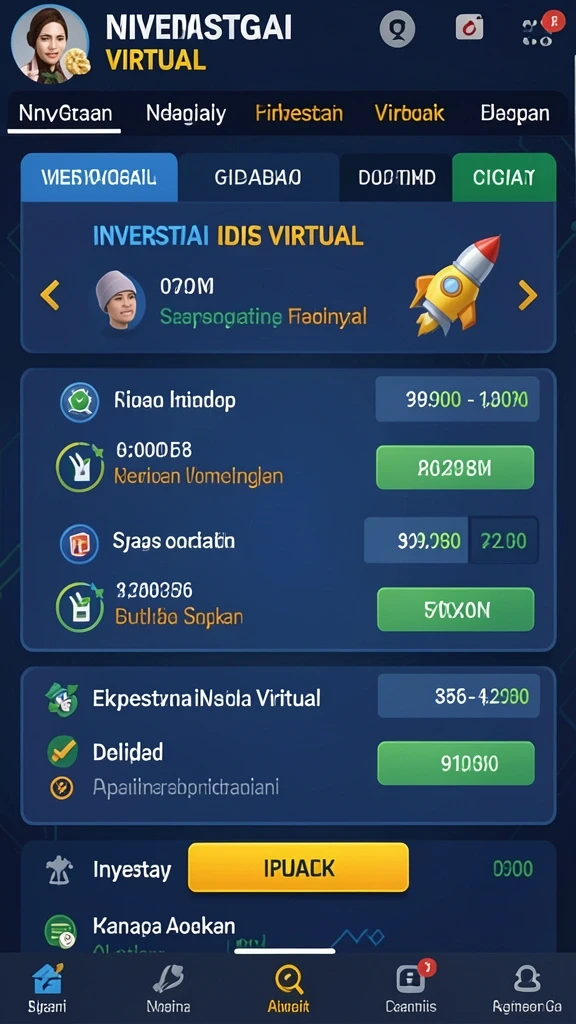Show the next banner with right arrow
This screenshot has width=576, height=1024.
[x=528, y=296]
